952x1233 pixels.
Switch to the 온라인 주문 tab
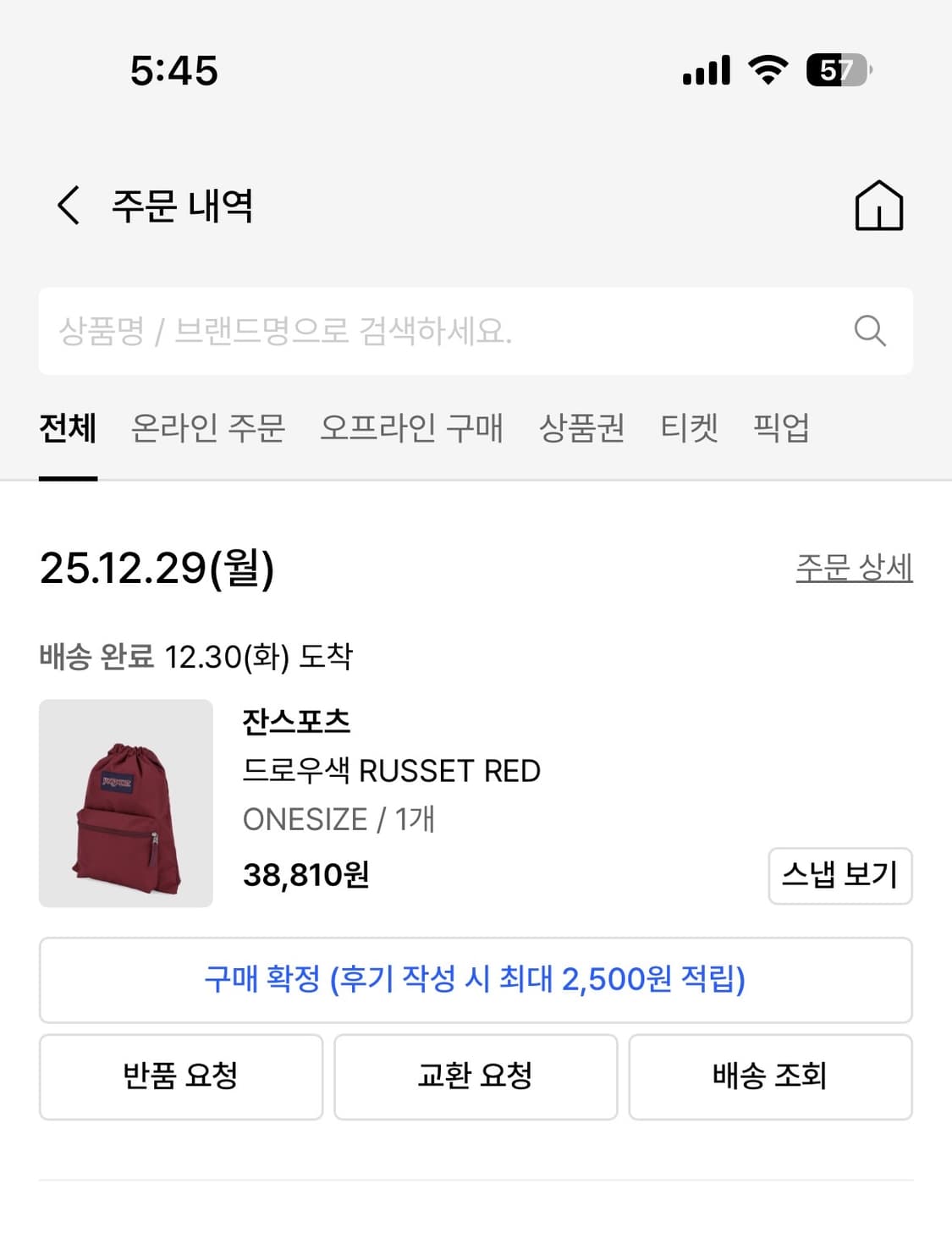(206, 429)
